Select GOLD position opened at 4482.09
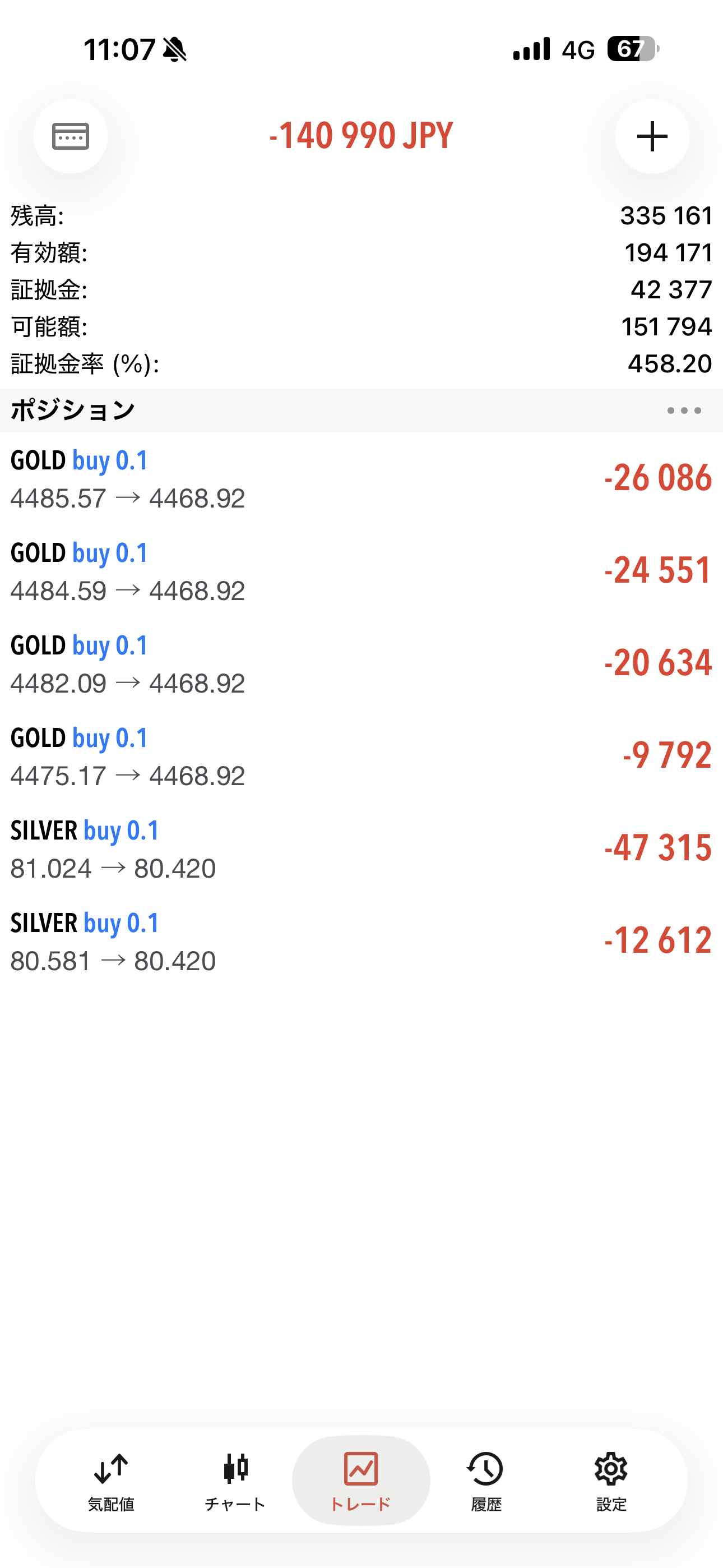The width and height of the screenshot is (723, 1568). (361, 664)
